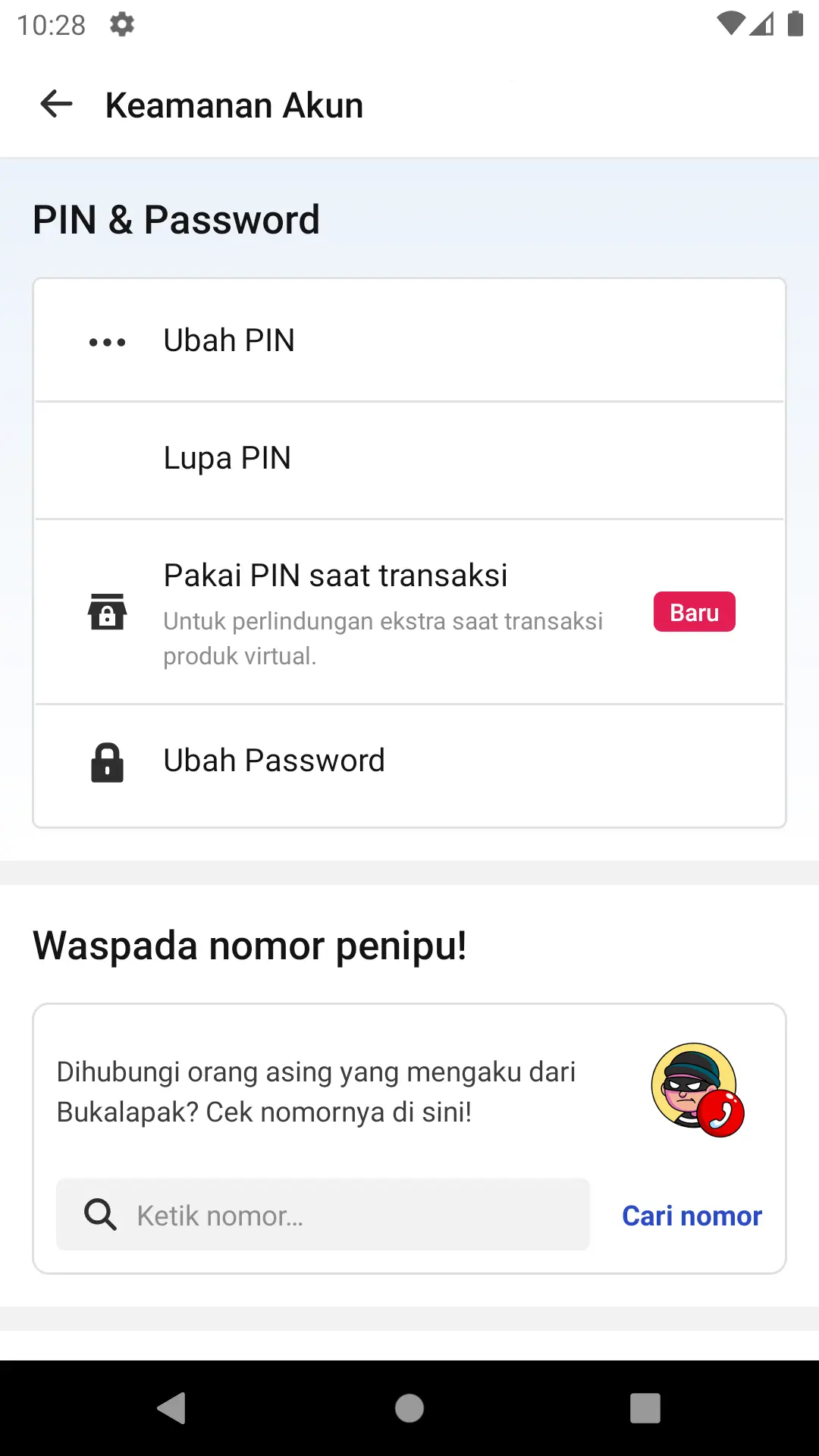Tap the signal strength icon in the status bar
Viewport: 819px width, 1456px height.
coord(761,23)
